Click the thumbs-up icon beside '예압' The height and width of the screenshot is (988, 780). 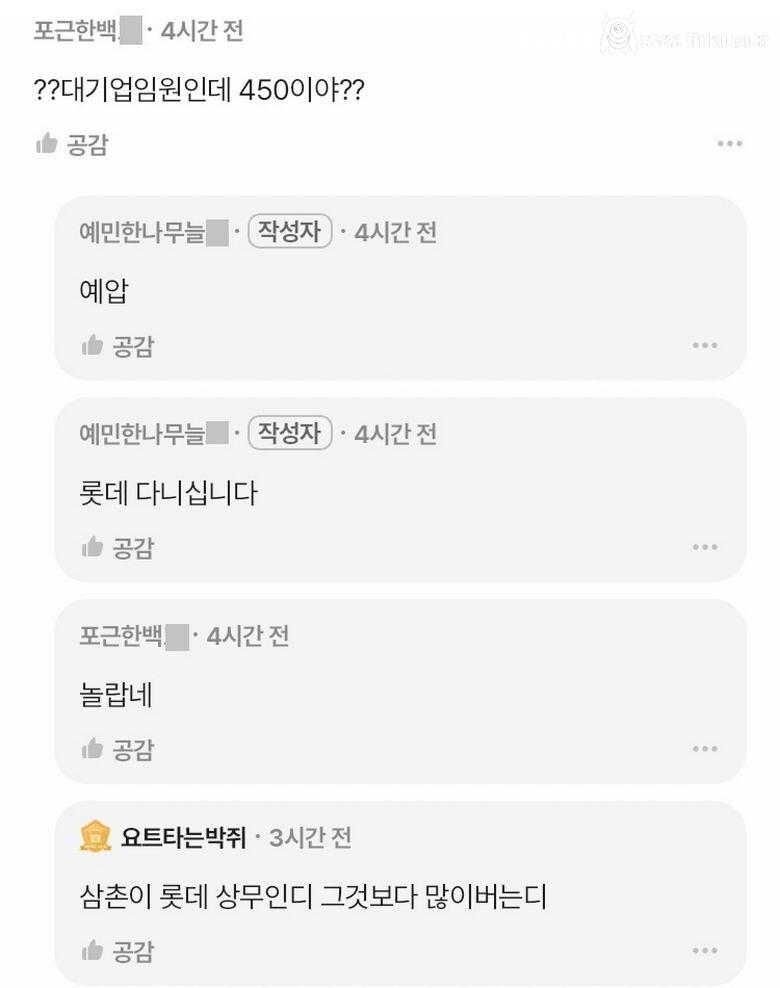93,345
